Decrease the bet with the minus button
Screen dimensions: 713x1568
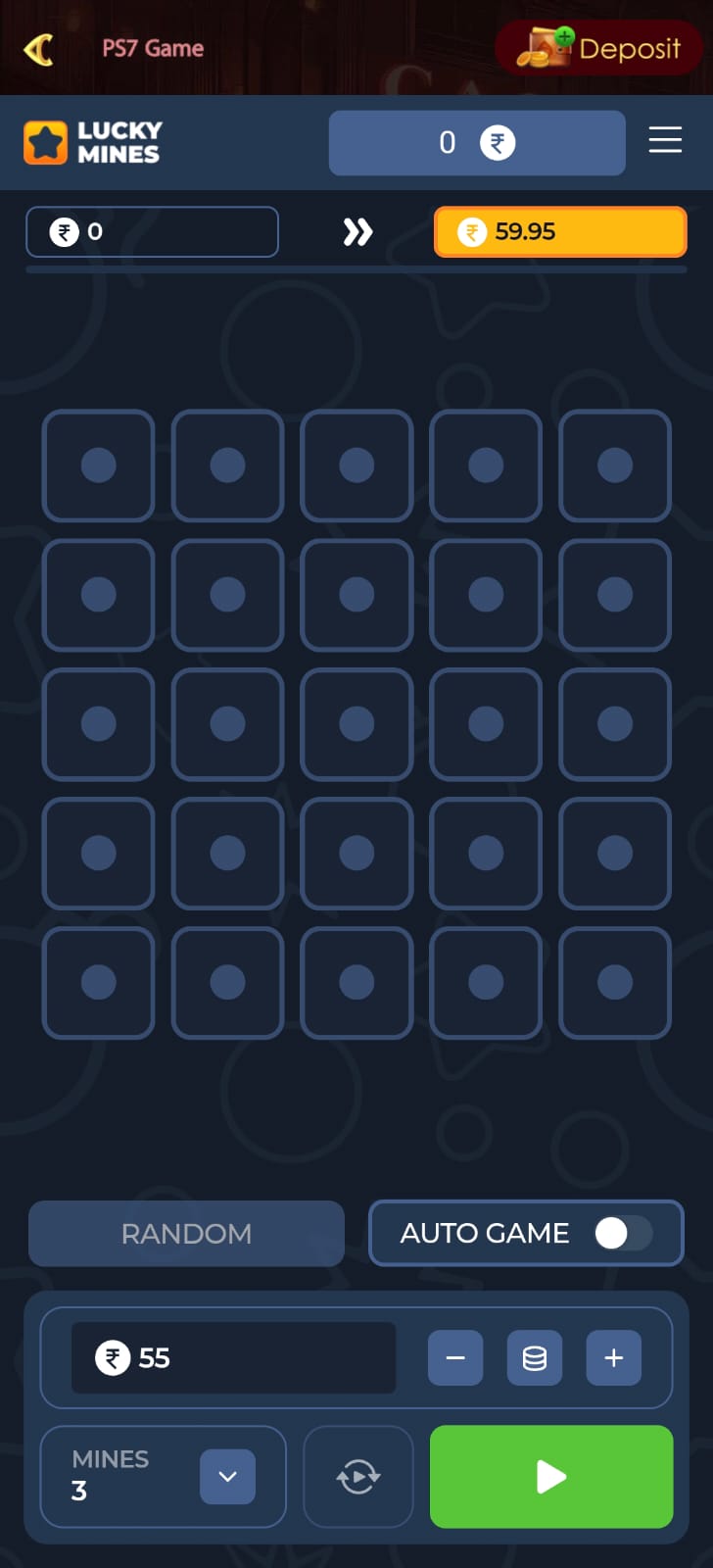coord(455,1357)
